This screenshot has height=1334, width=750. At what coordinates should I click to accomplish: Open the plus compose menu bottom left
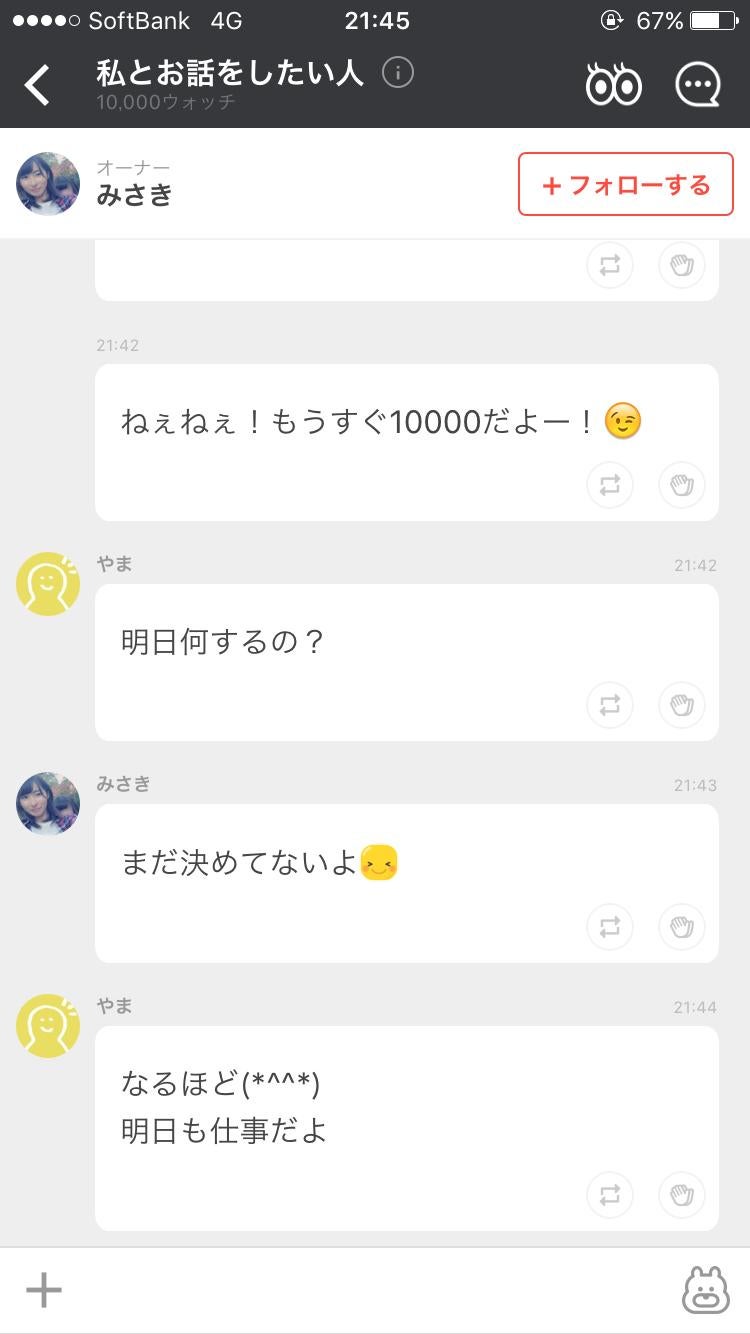coord(42,1291)
